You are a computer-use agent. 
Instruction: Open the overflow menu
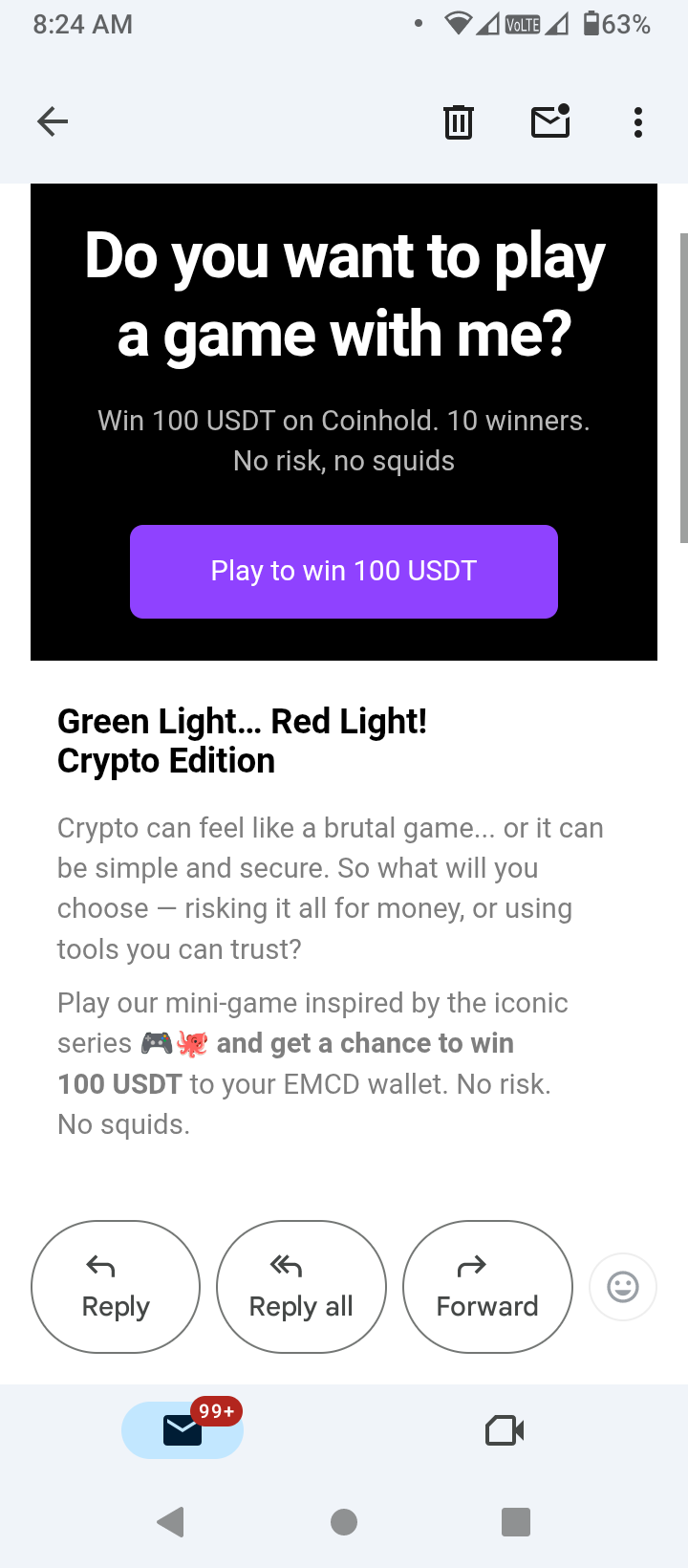click(637, 121)
